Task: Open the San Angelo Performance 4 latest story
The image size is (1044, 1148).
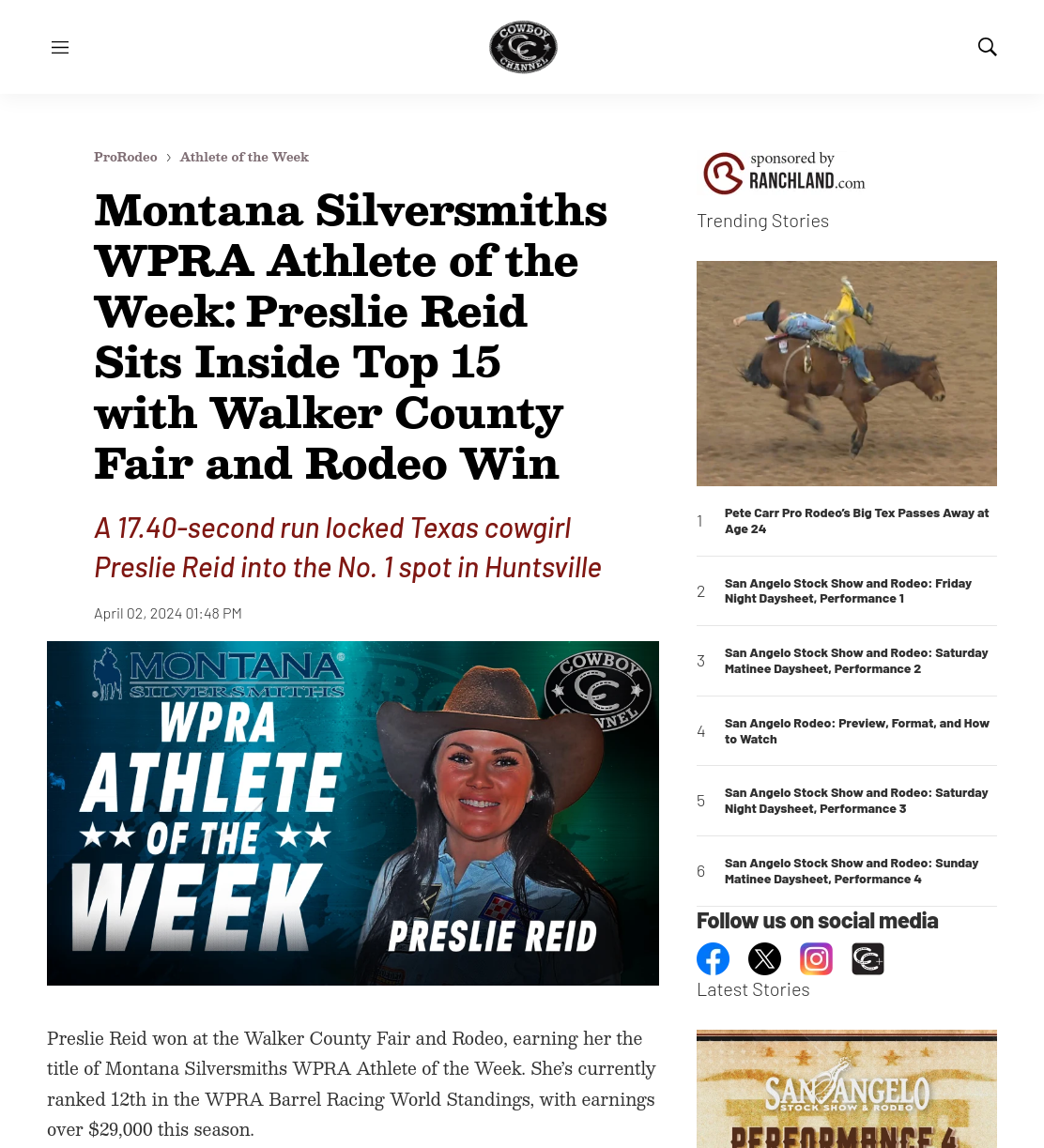Action: tap(847, 1089)
